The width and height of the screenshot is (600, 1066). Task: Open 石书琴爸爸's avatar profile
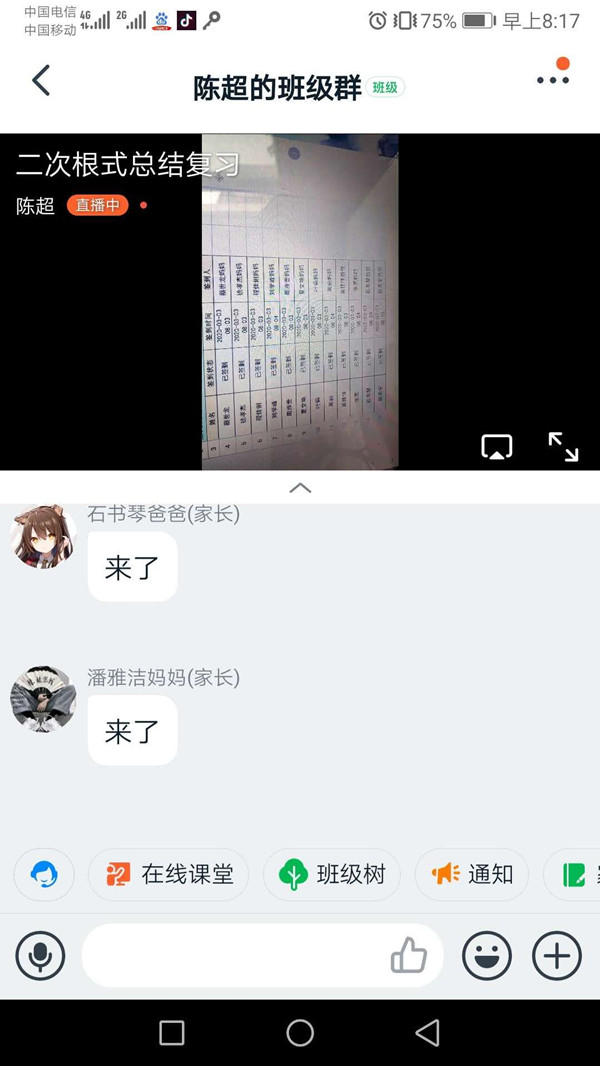coord(43,536)
